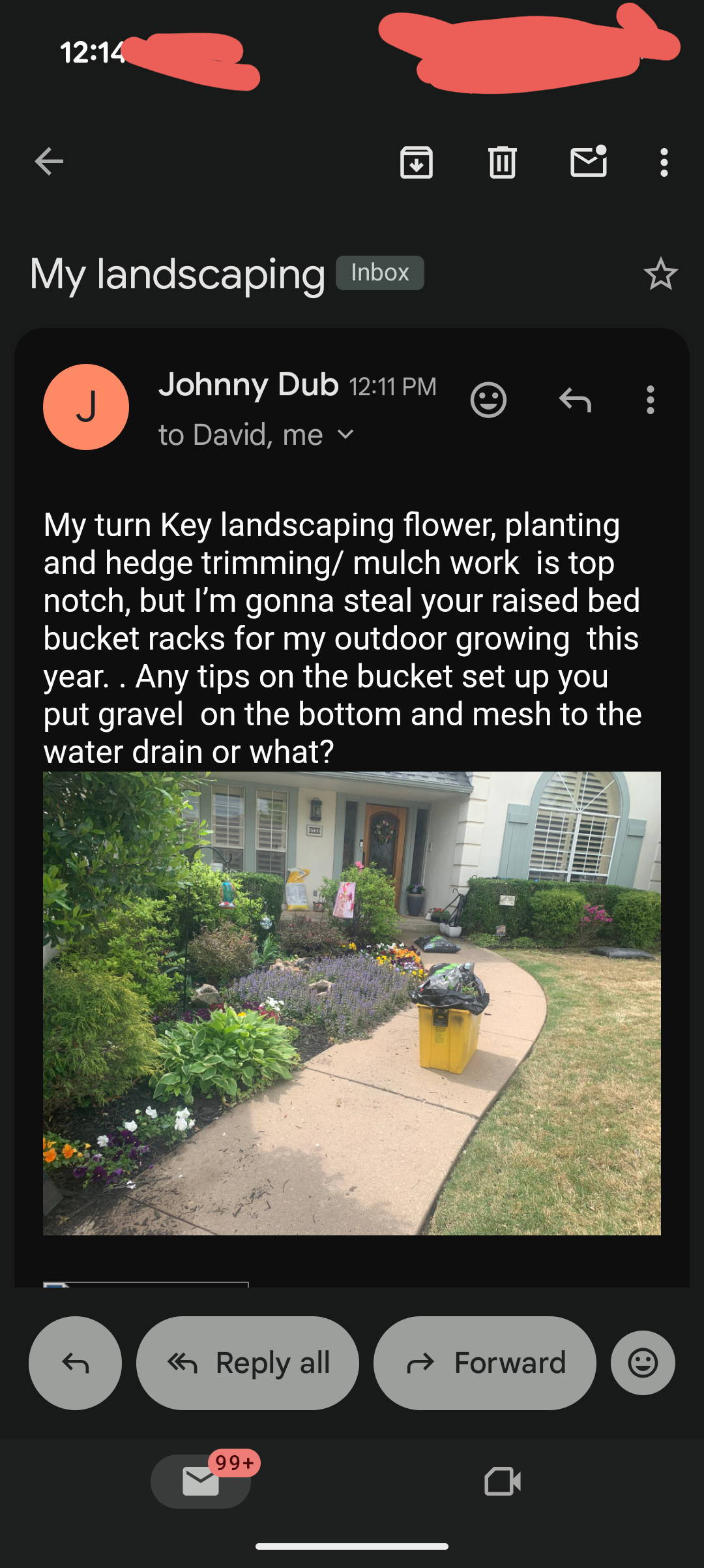Open message options for Johnny Dub's email
The width and height of the screenshot is (704, 1568).
[x=650, y=400]
